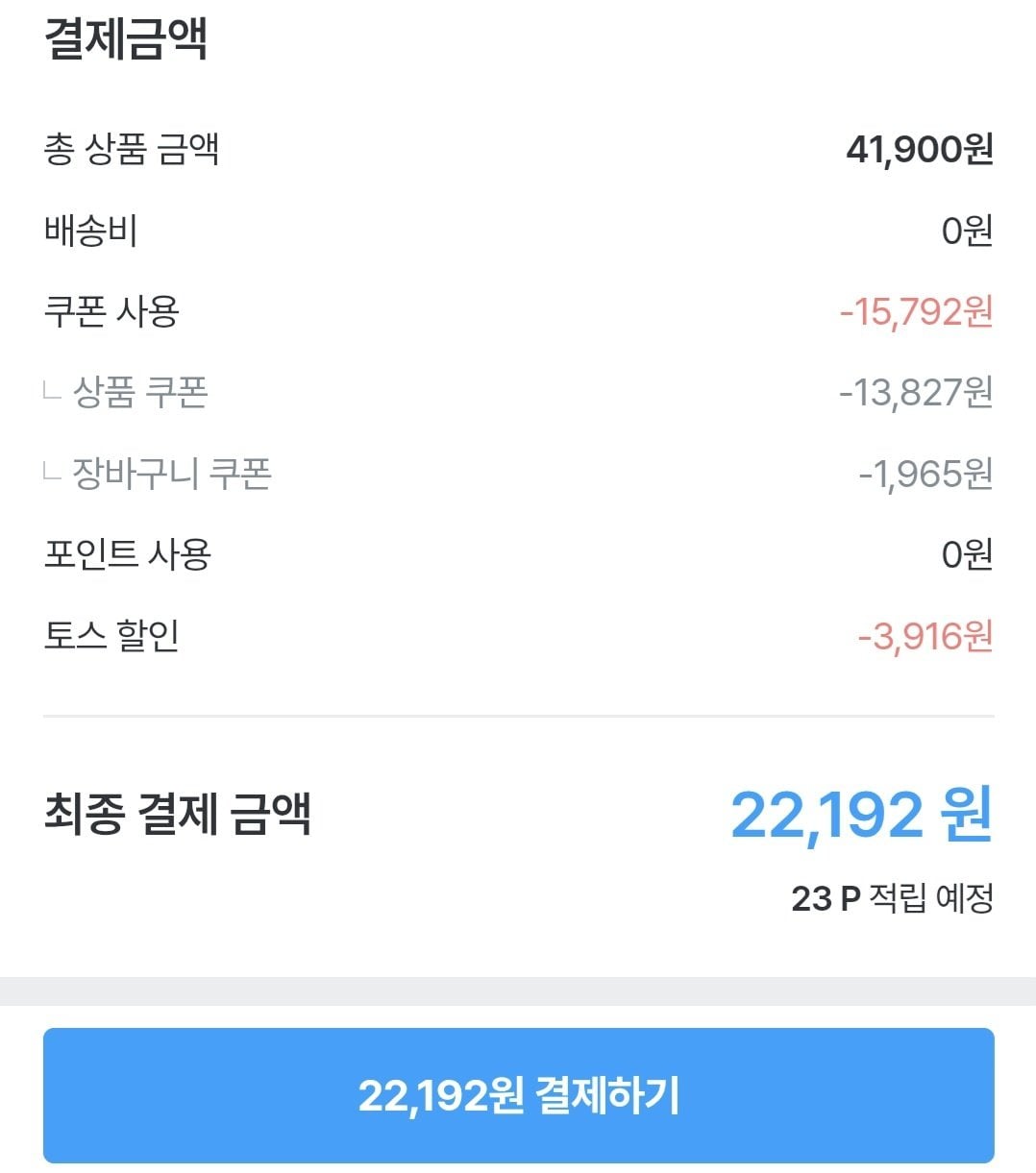Collapse the 쿠폰 사용 coupon breakdown
1036x1173 pixels.
[x=108, y=311]
